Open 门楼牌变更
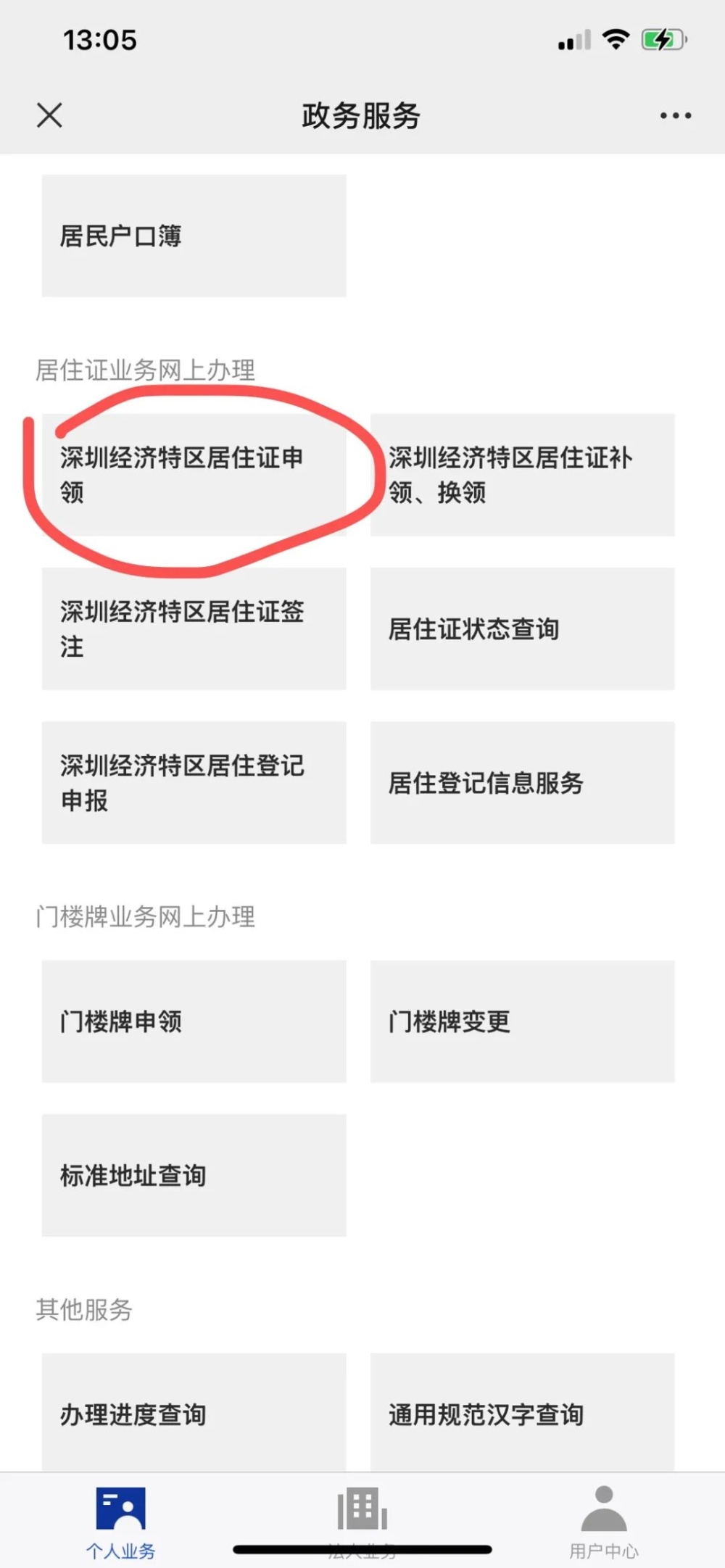This screenshot has width=725, height=1568. point(522,1021)
